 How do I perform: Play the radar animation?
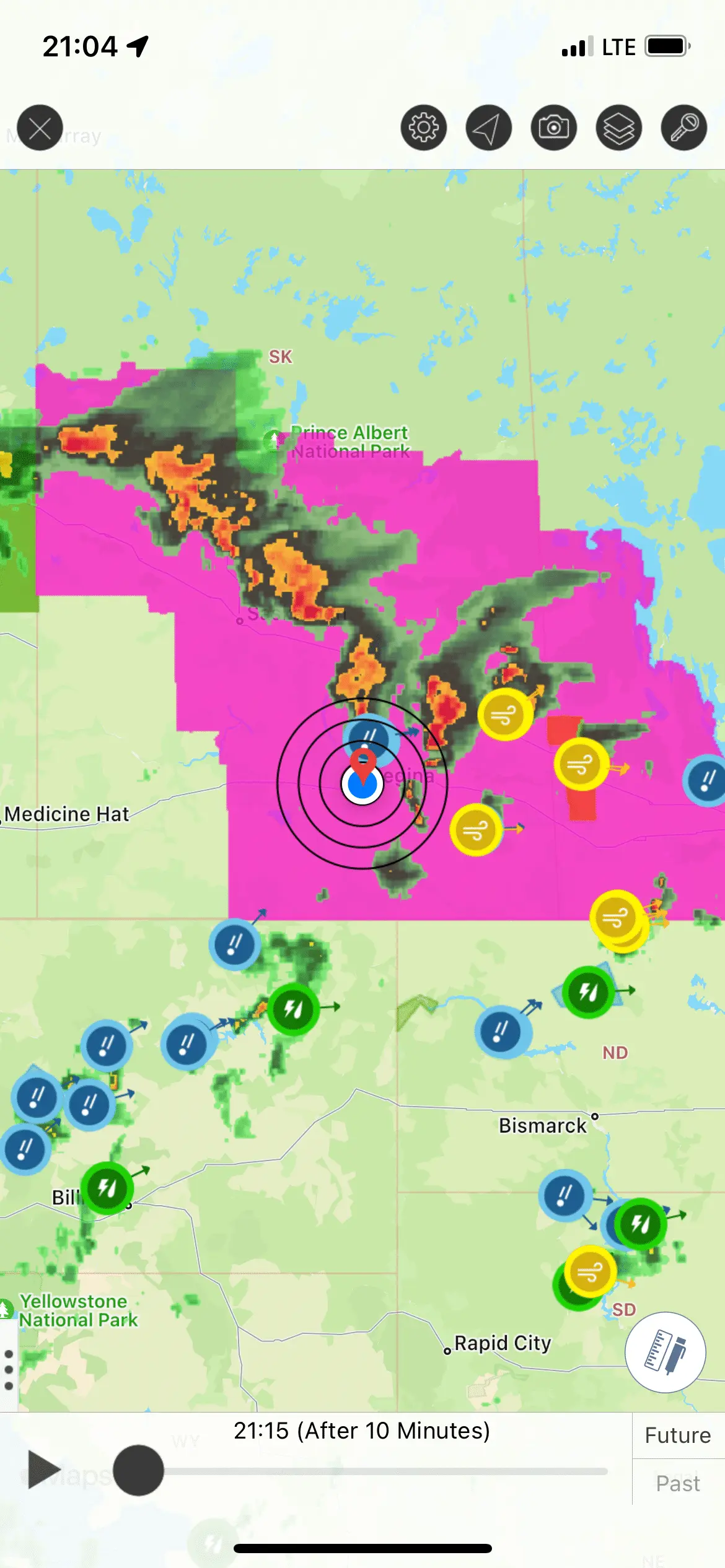(x=43, y=1470)
